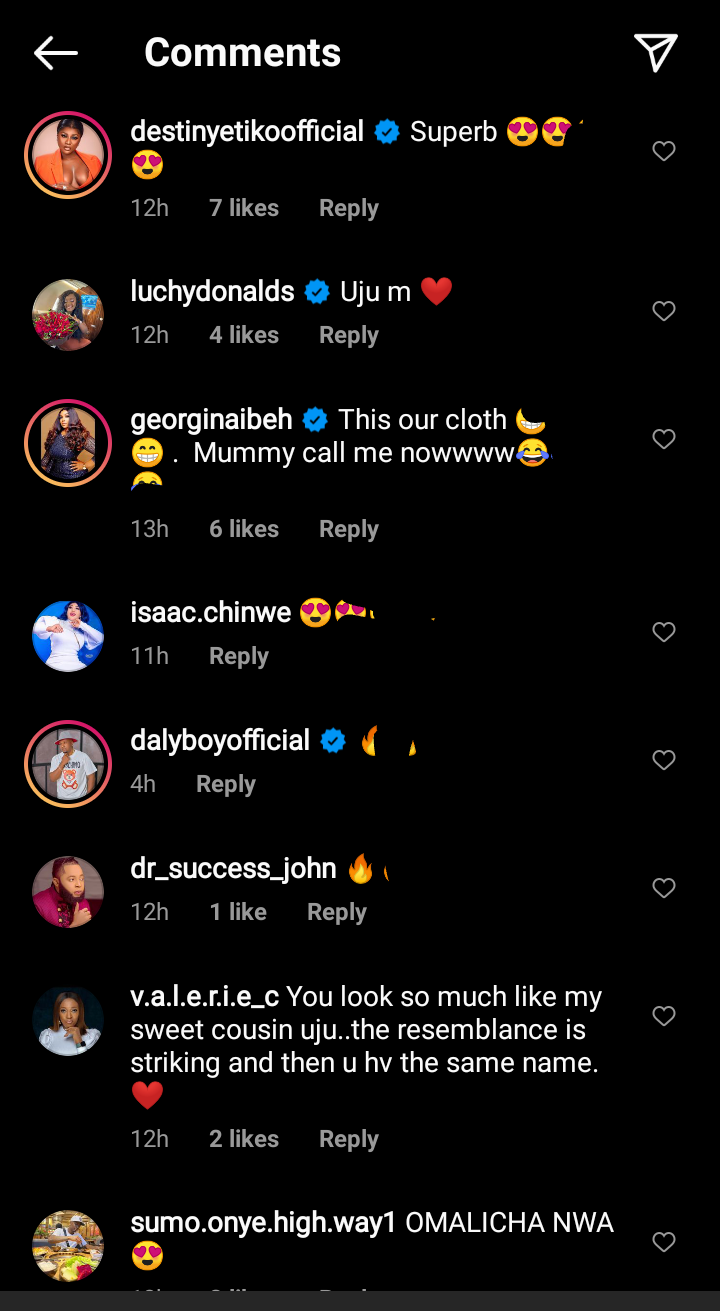Reply to dalyboyofficial's comment
Screen dimensions: 720x1311
(x=225, y=784)
